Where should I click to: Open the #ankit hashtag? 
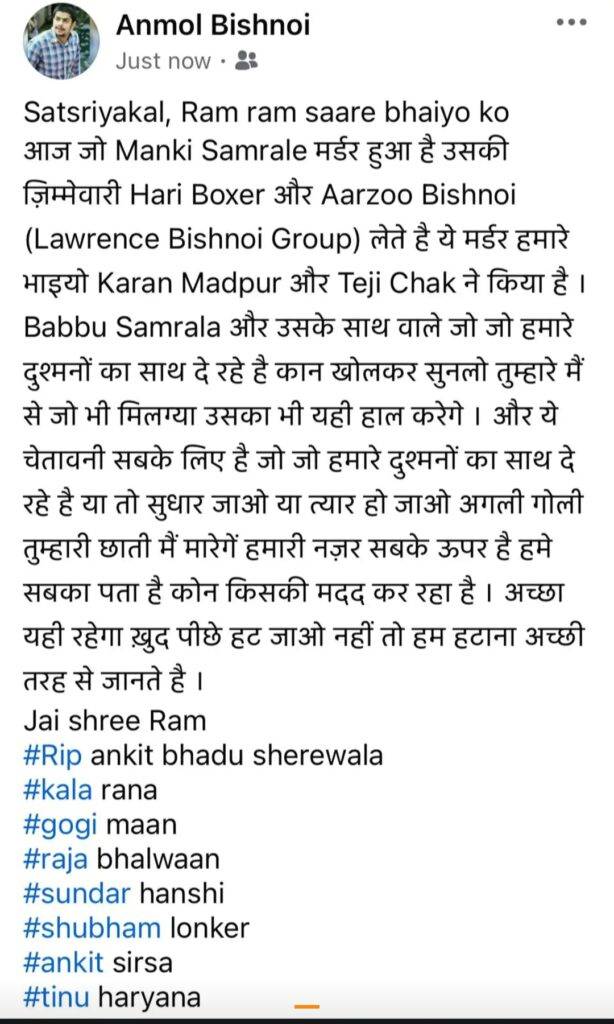click(x=63, y=962)
